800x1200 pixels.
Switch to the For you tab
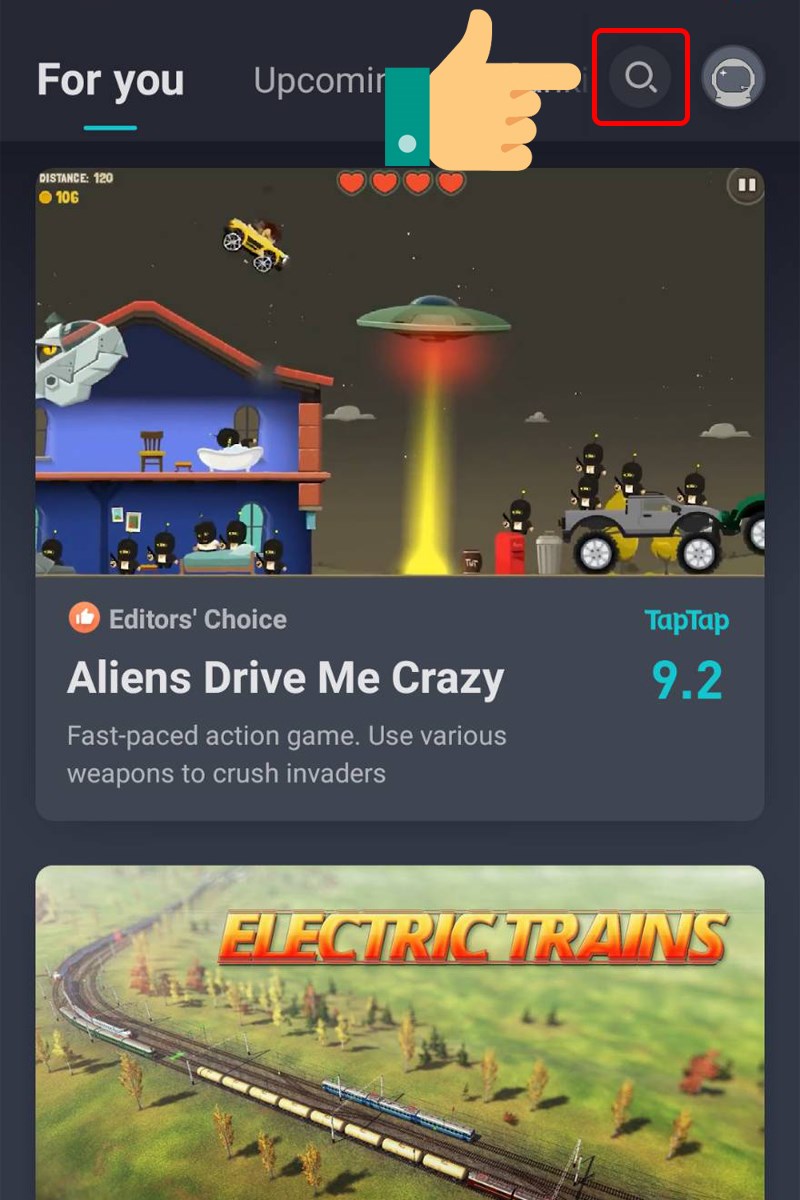(x=110, y=80)
